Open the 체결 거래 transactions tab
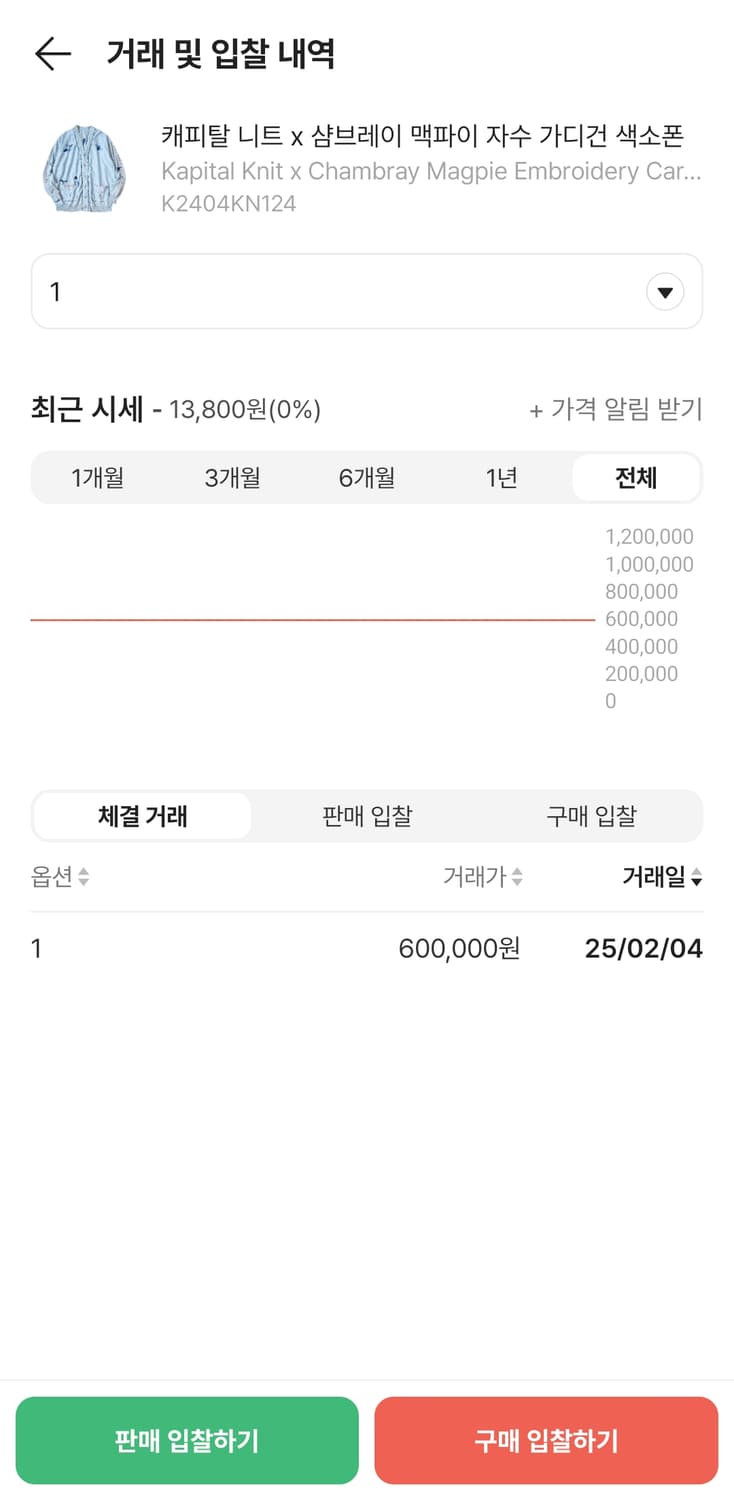The image size is (734, 1500). point(141,816)
